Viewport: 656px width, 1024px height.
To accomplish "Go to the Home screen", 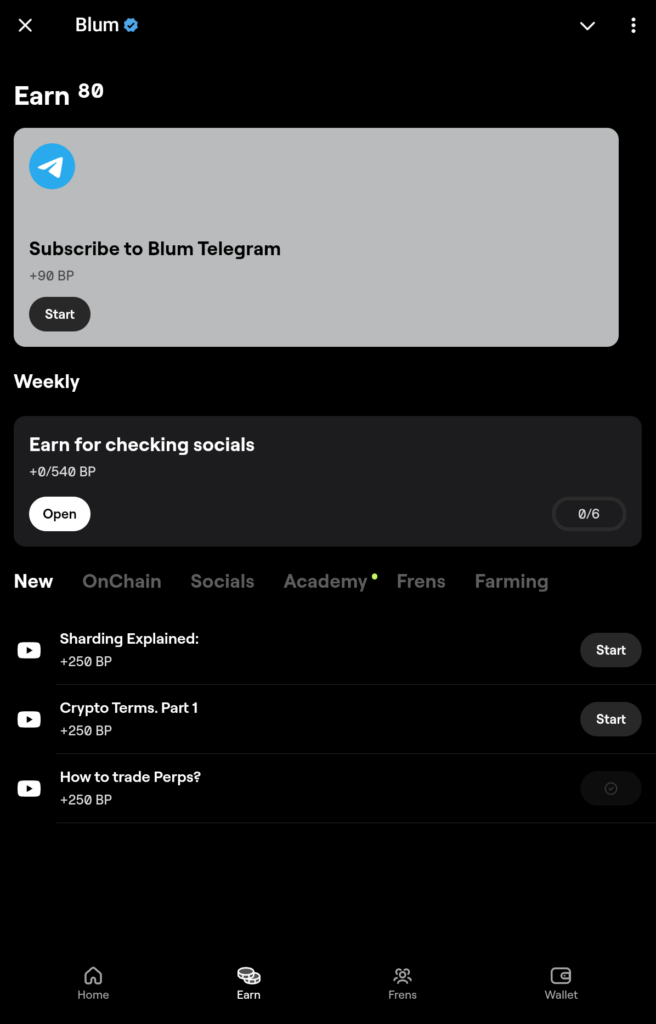I will [93, 982].
